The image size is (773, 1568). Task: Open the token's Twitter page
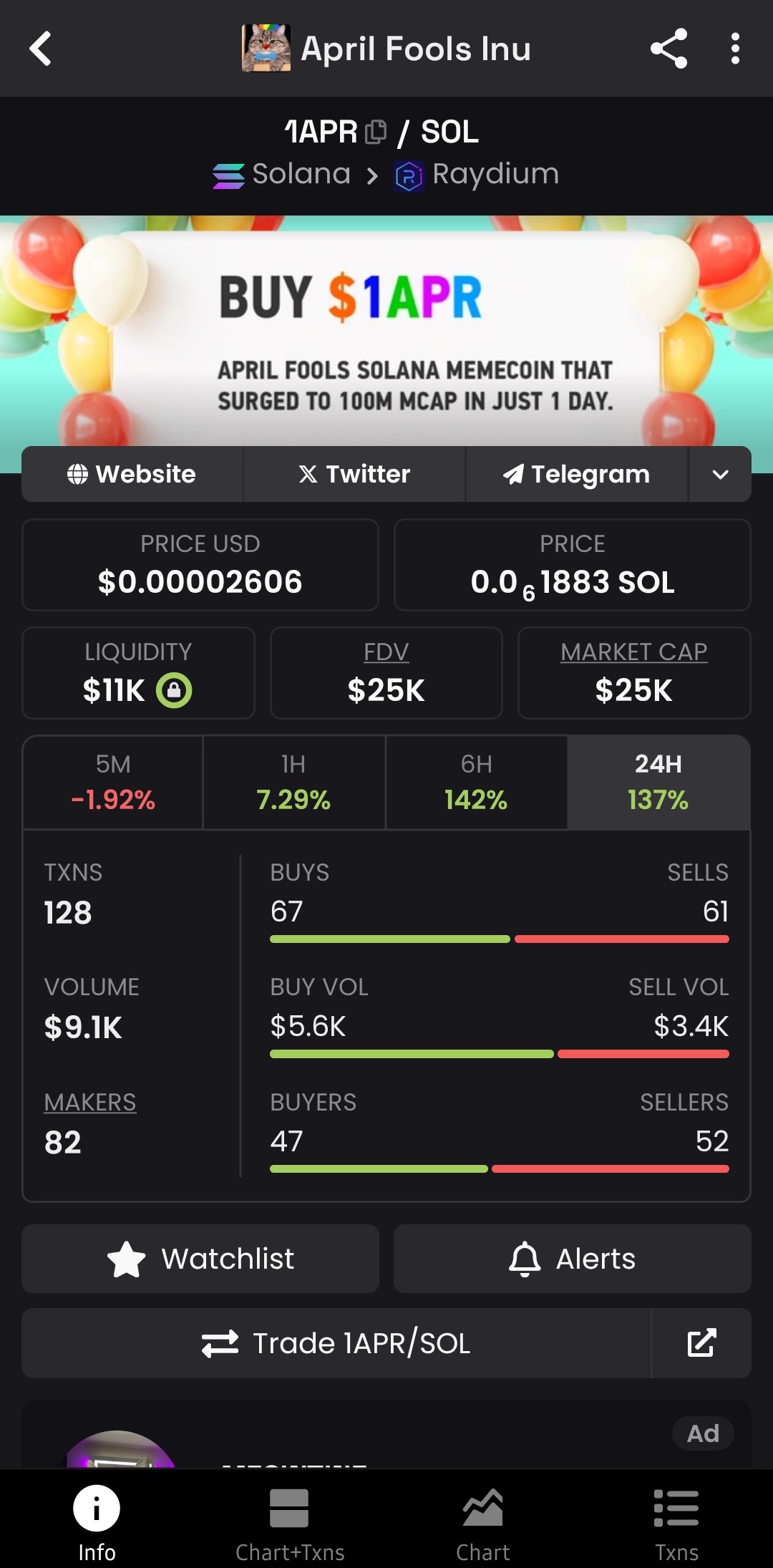tap(354, 474)
